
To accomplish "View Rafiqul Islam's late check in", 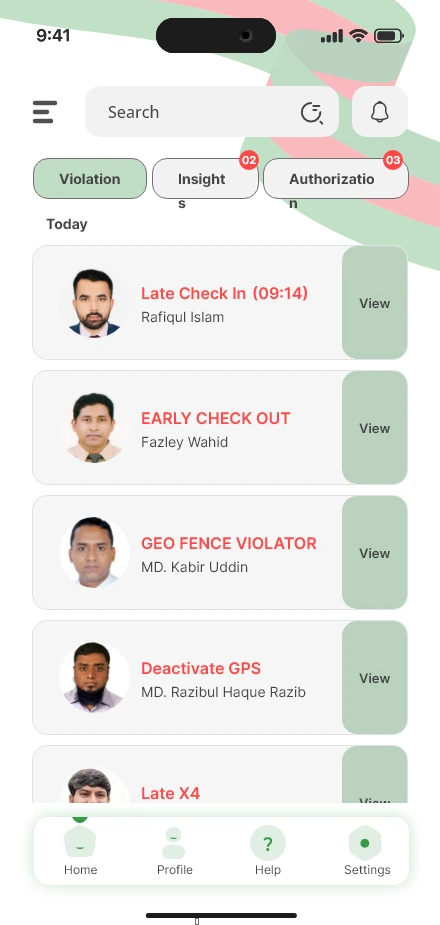I will click(375, 303).
